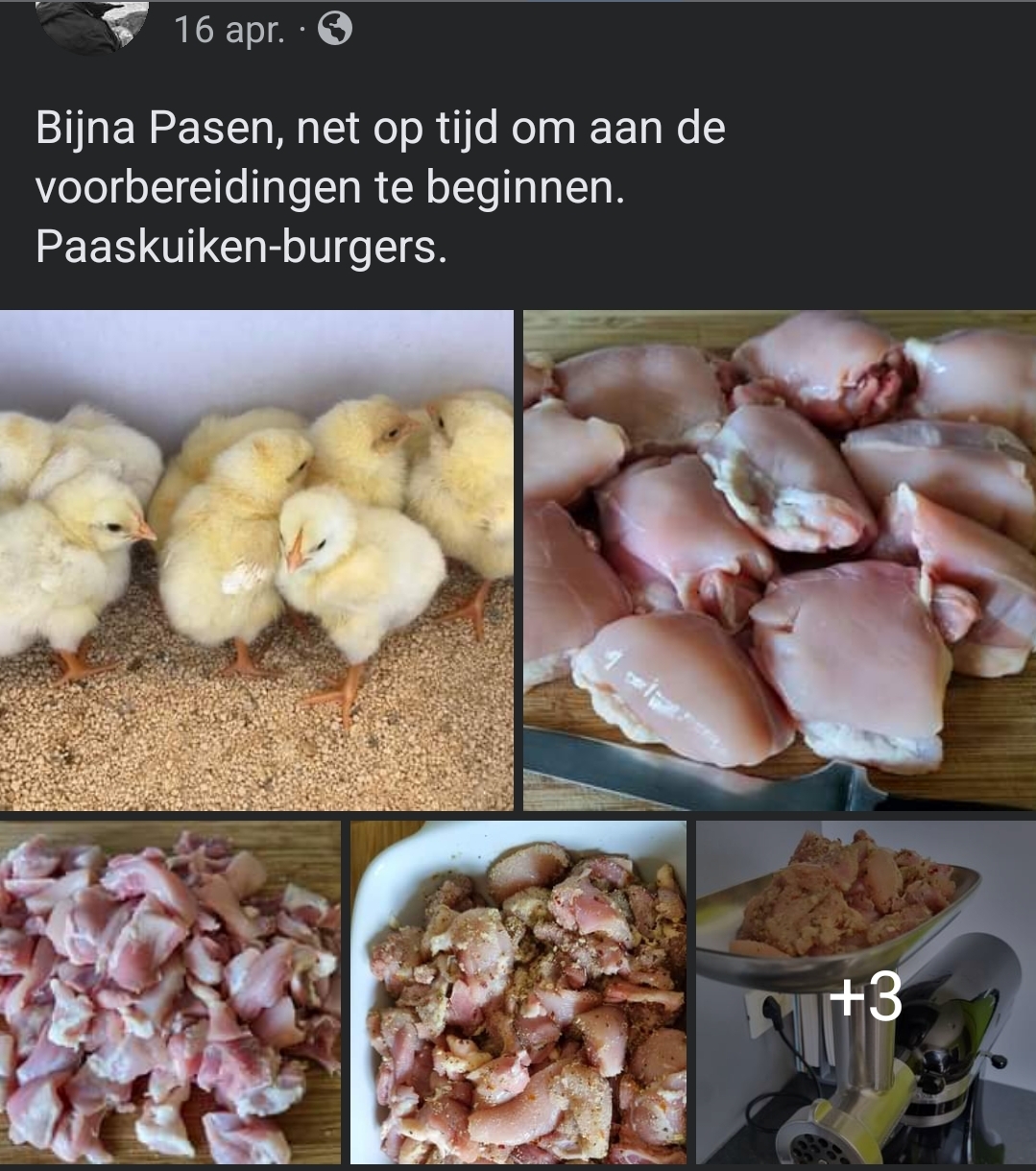
Task: Open the photo of yellow chicks
Action: (256, 560)
